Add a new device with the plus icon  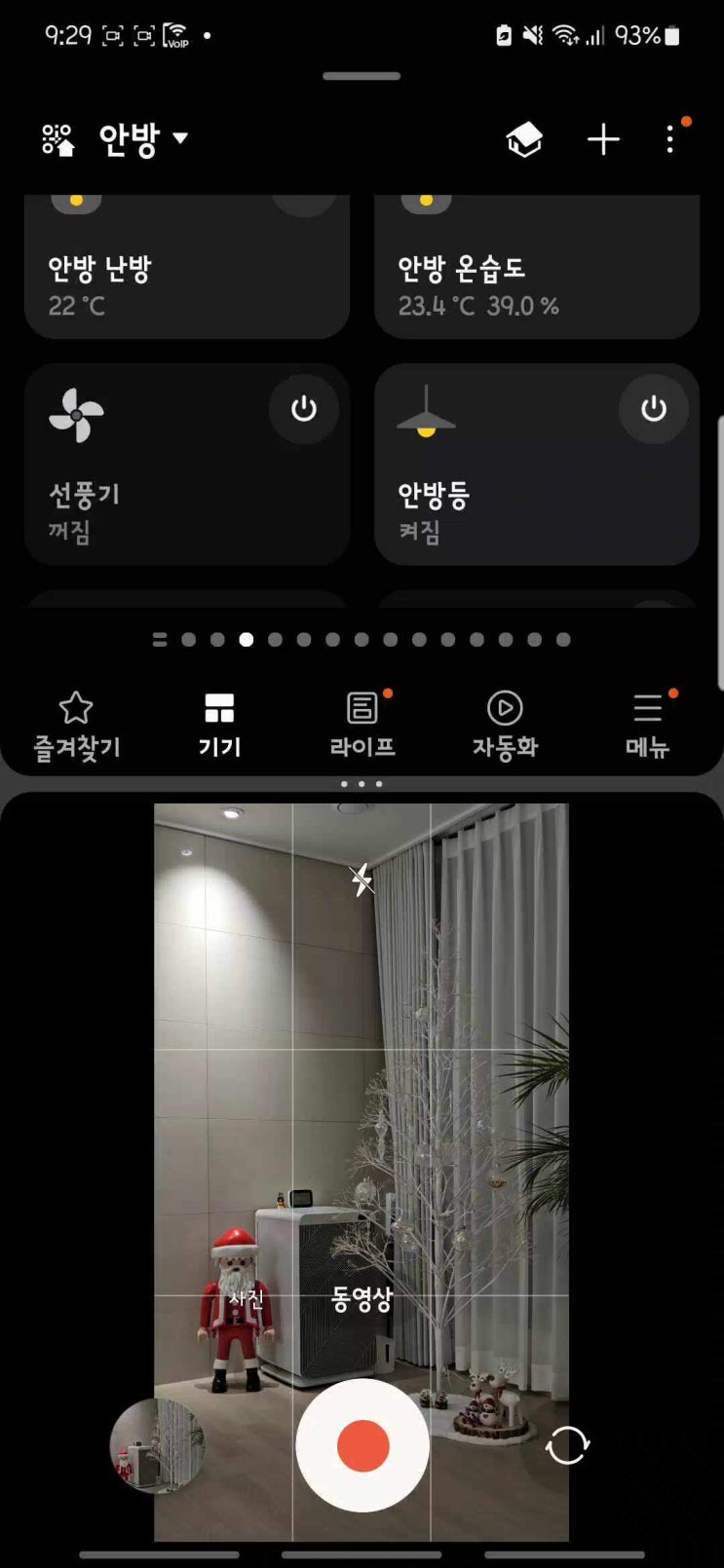coord(603,139)
